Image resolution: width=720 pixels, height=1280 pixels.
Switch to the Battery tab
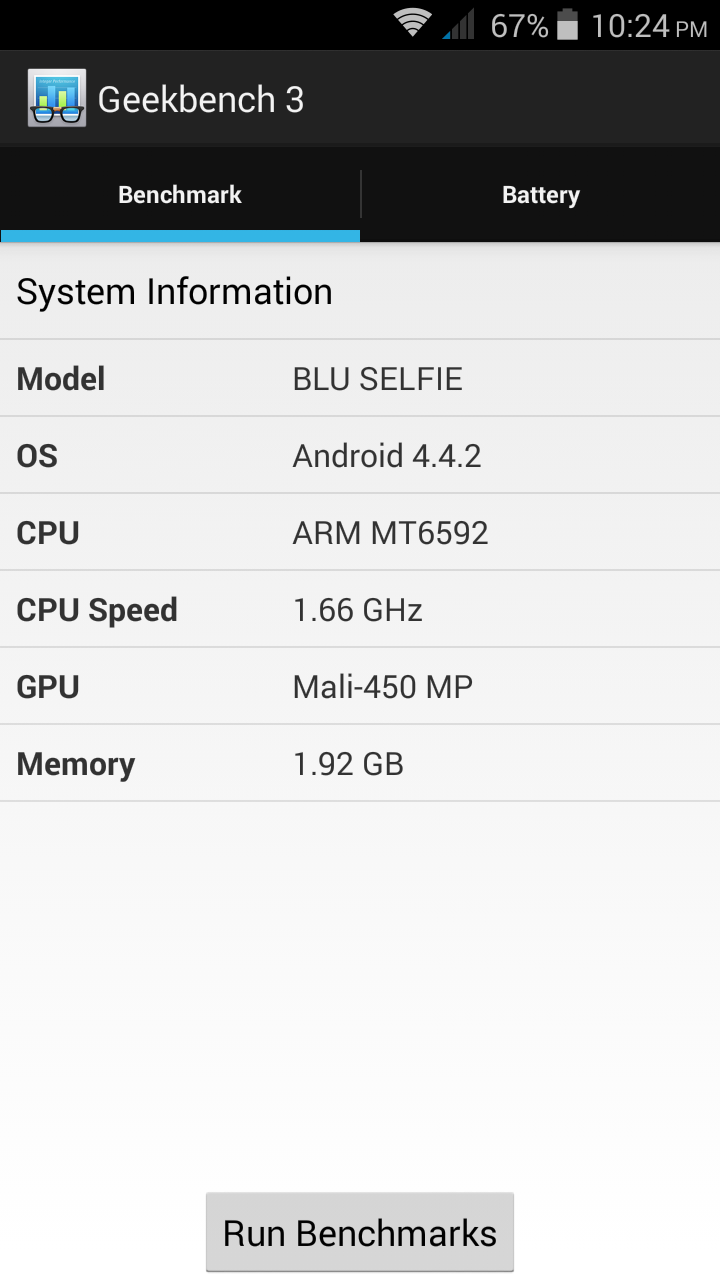540,195
